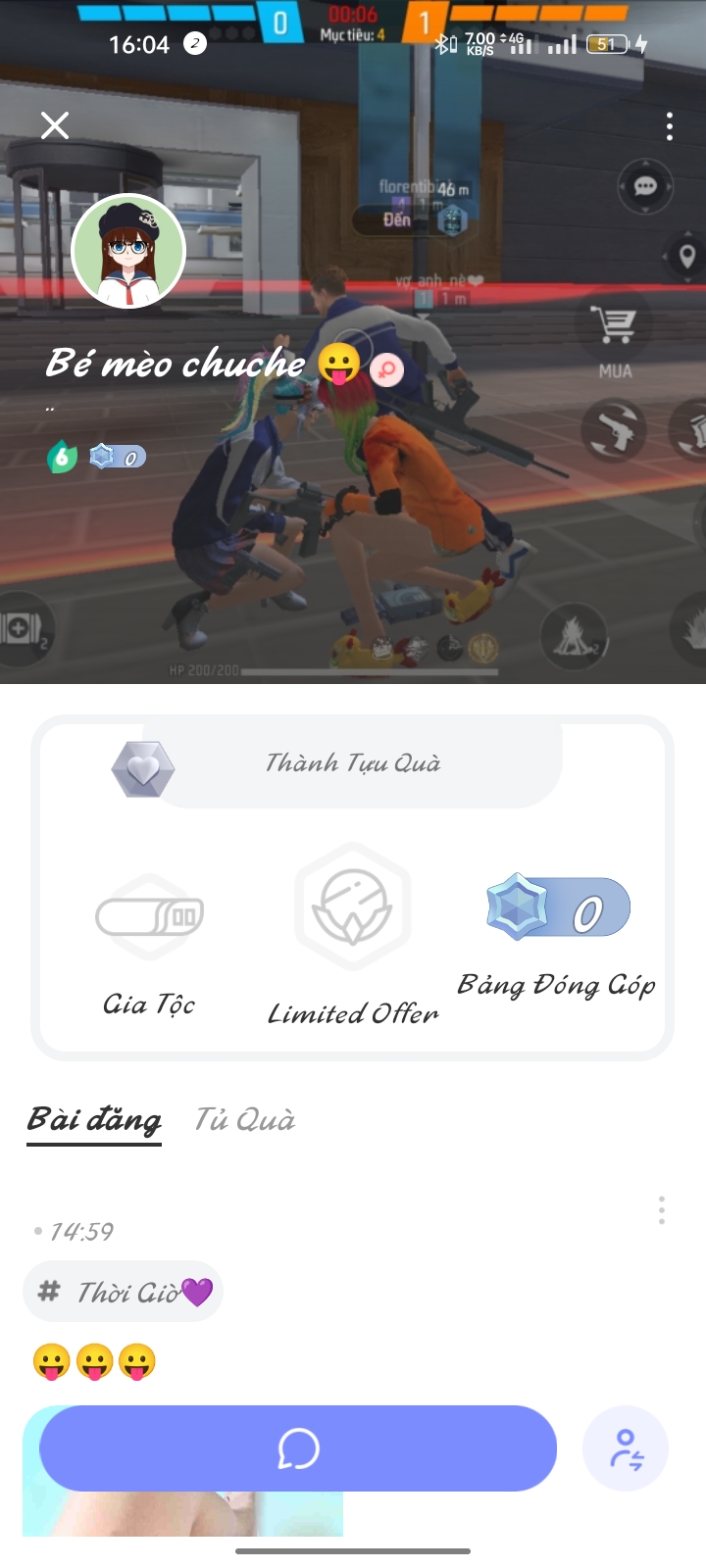
Task: Close the profile page
Action: click(x=55, y=125)
